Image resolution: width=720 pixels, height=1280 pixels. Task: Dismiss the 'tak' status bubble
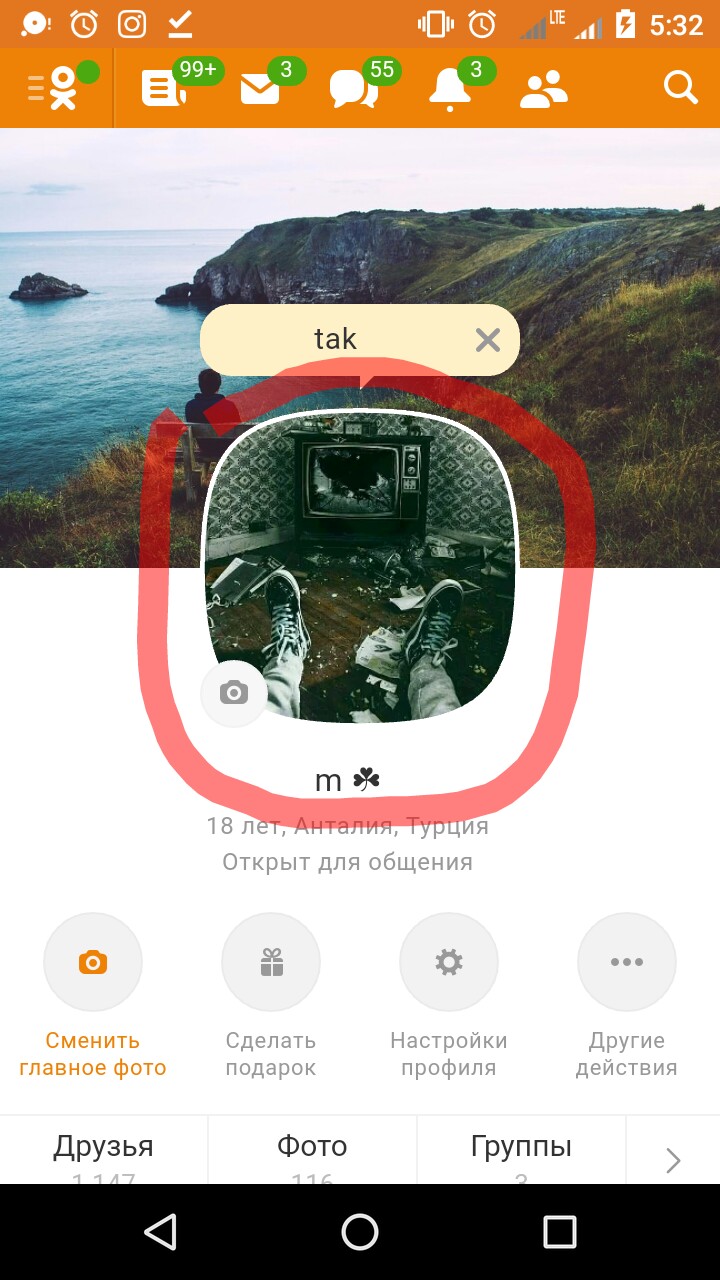(x=487, y=340)
